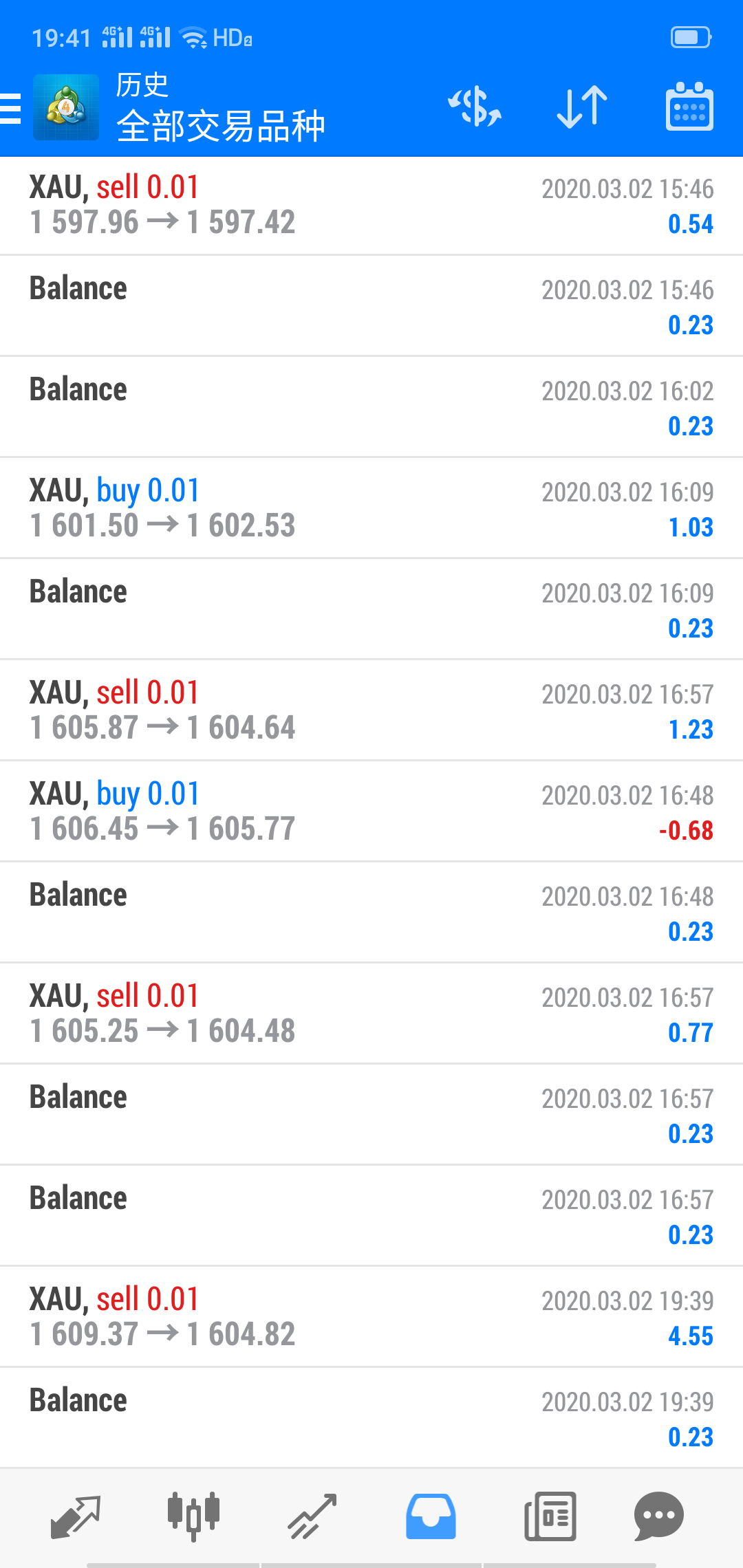The image size is (743, 1568).
Task: Select the Balance entry dated 16:48
Action: click(371, 913)
